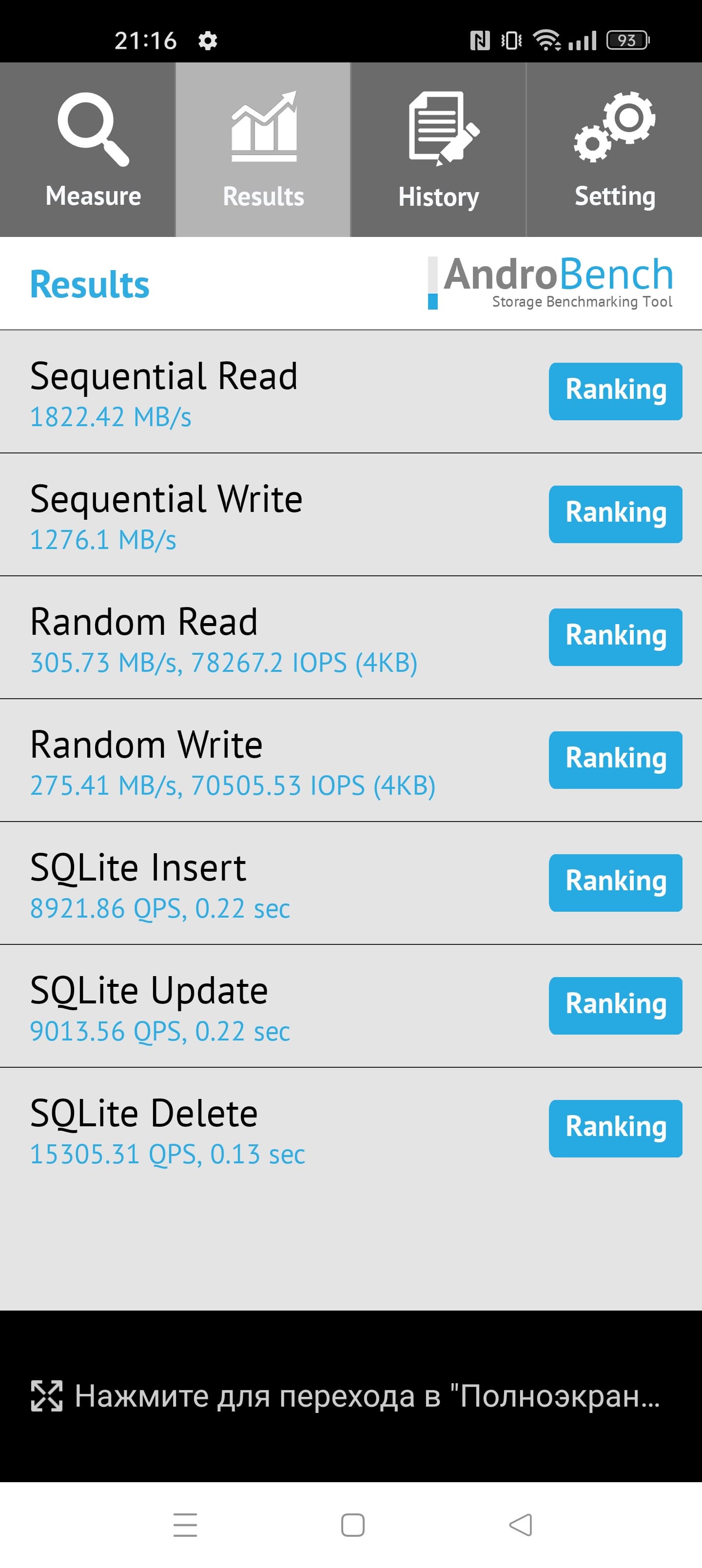View Ranking for Random Read
Screen dimensions: 702x1568
(615, 637)
